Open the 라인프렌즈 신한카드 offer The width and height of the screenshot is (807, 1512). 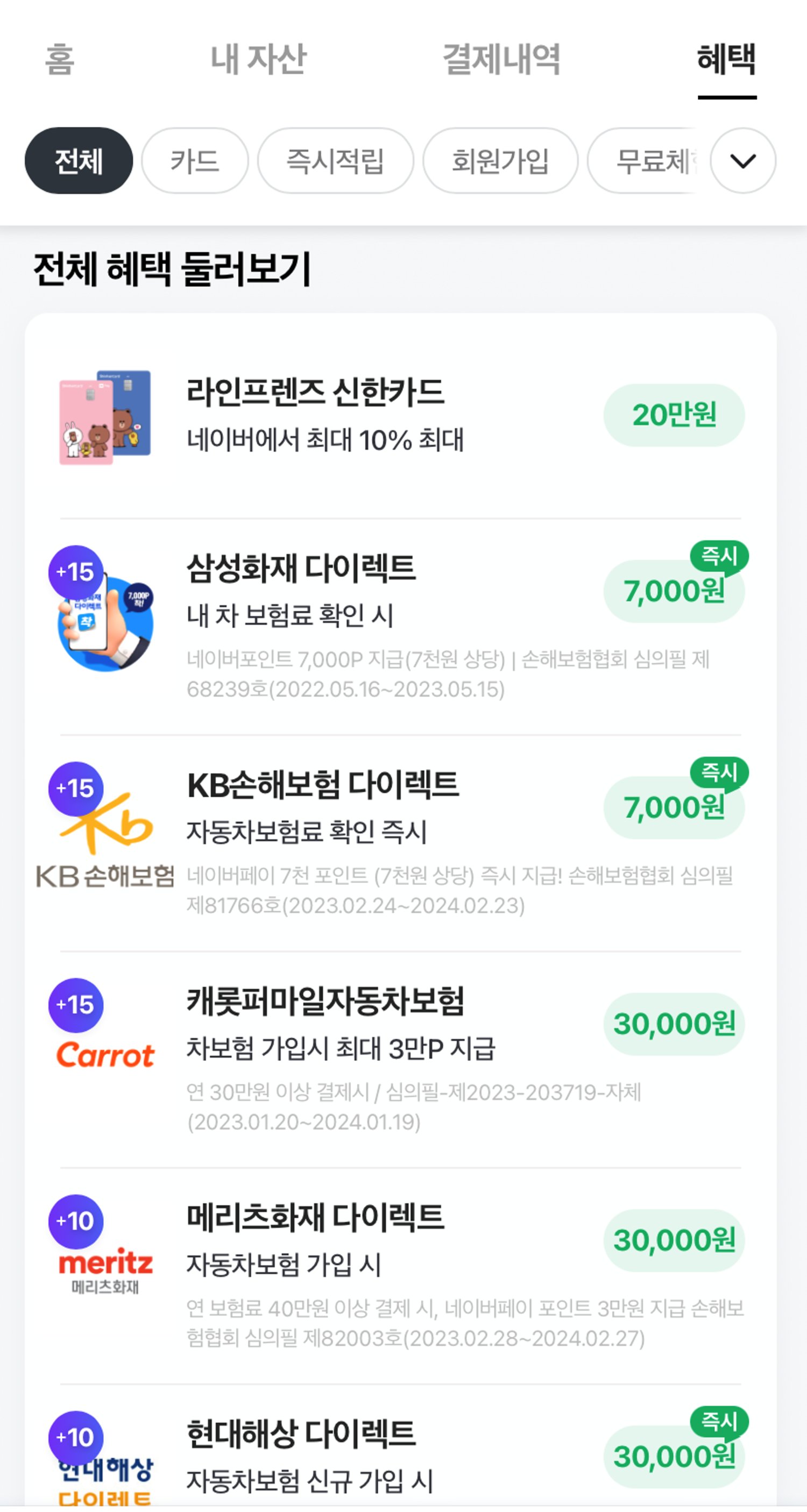tap(400, 416)
